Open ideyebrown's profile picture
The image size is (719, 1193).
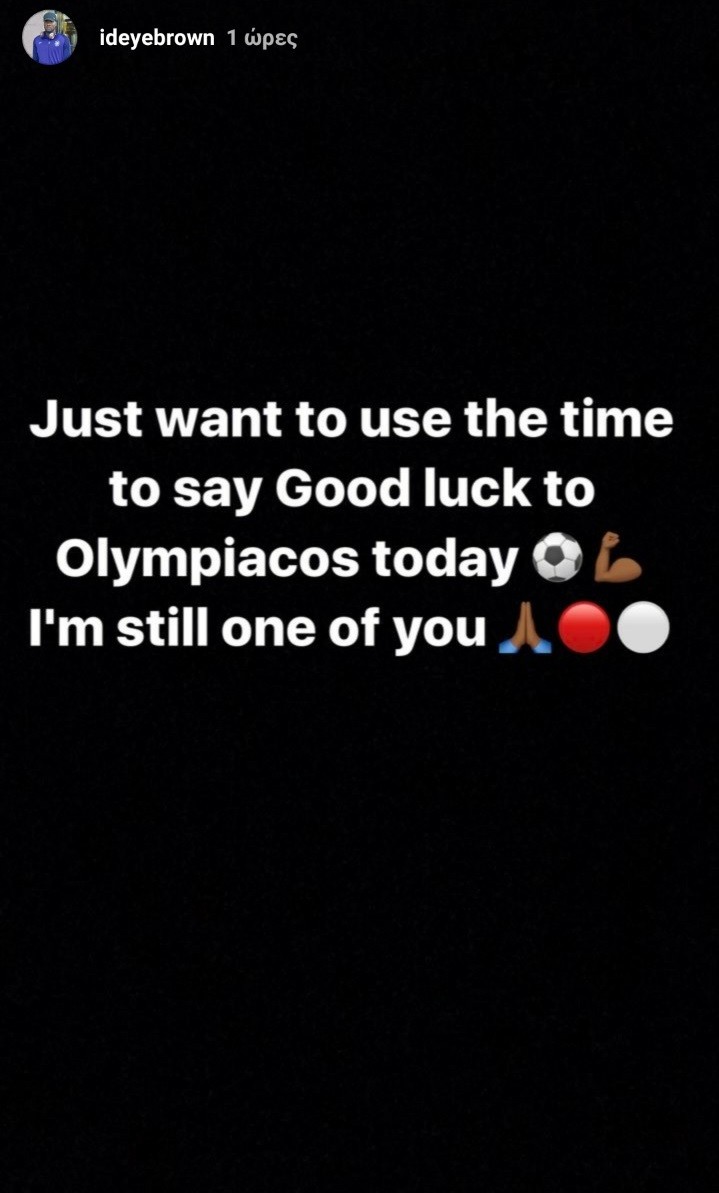[49, 38]
